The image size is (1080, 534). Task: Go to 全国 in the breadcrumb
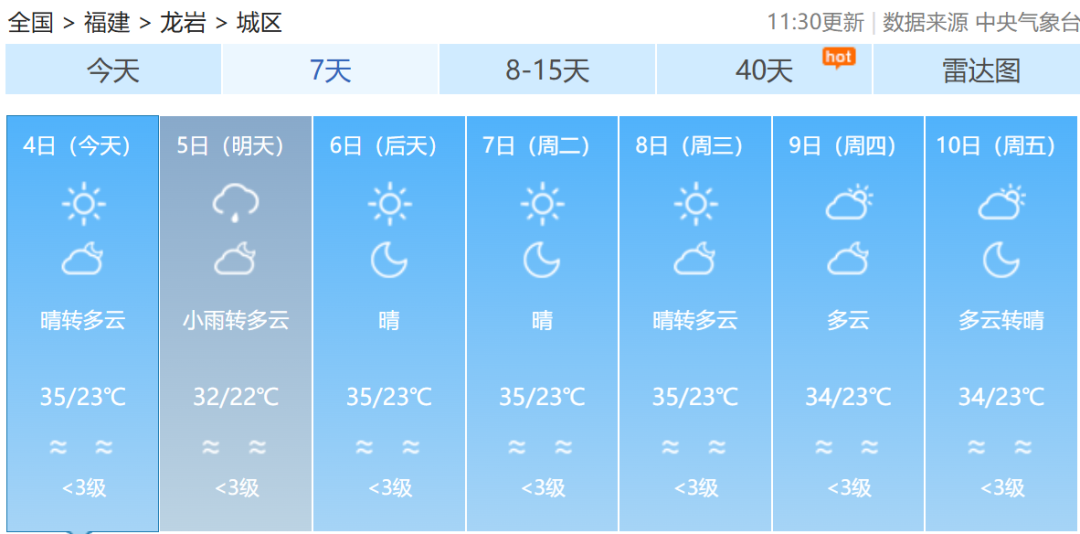click(x=30, y=22)
